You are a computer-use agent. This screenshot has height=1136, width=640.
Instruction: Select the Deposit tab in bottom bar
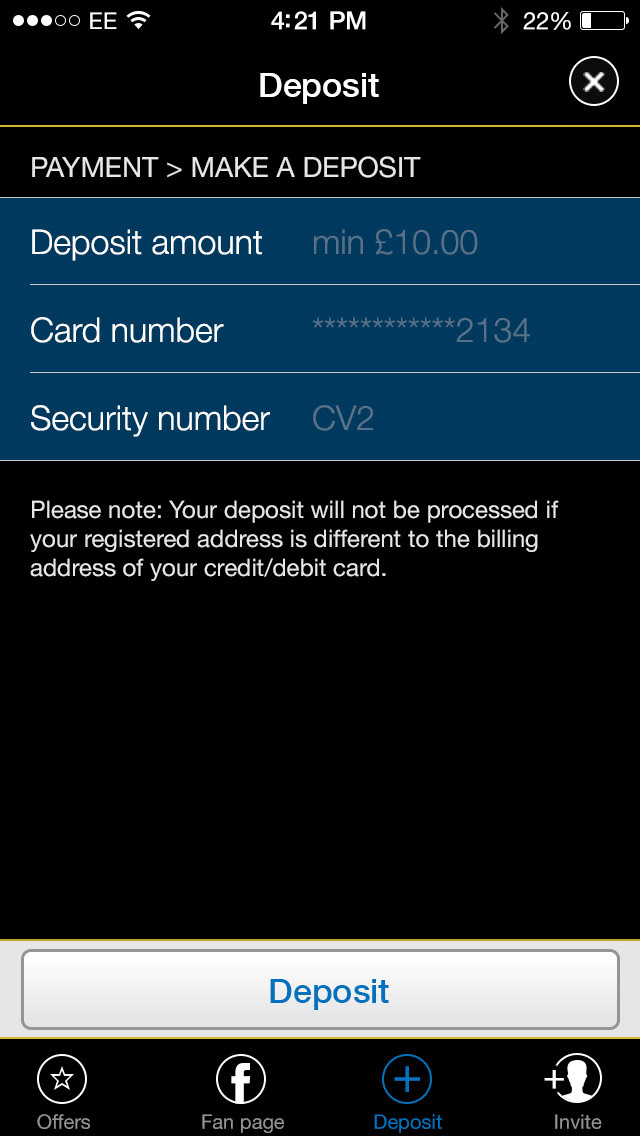(x=407, y=1092)
